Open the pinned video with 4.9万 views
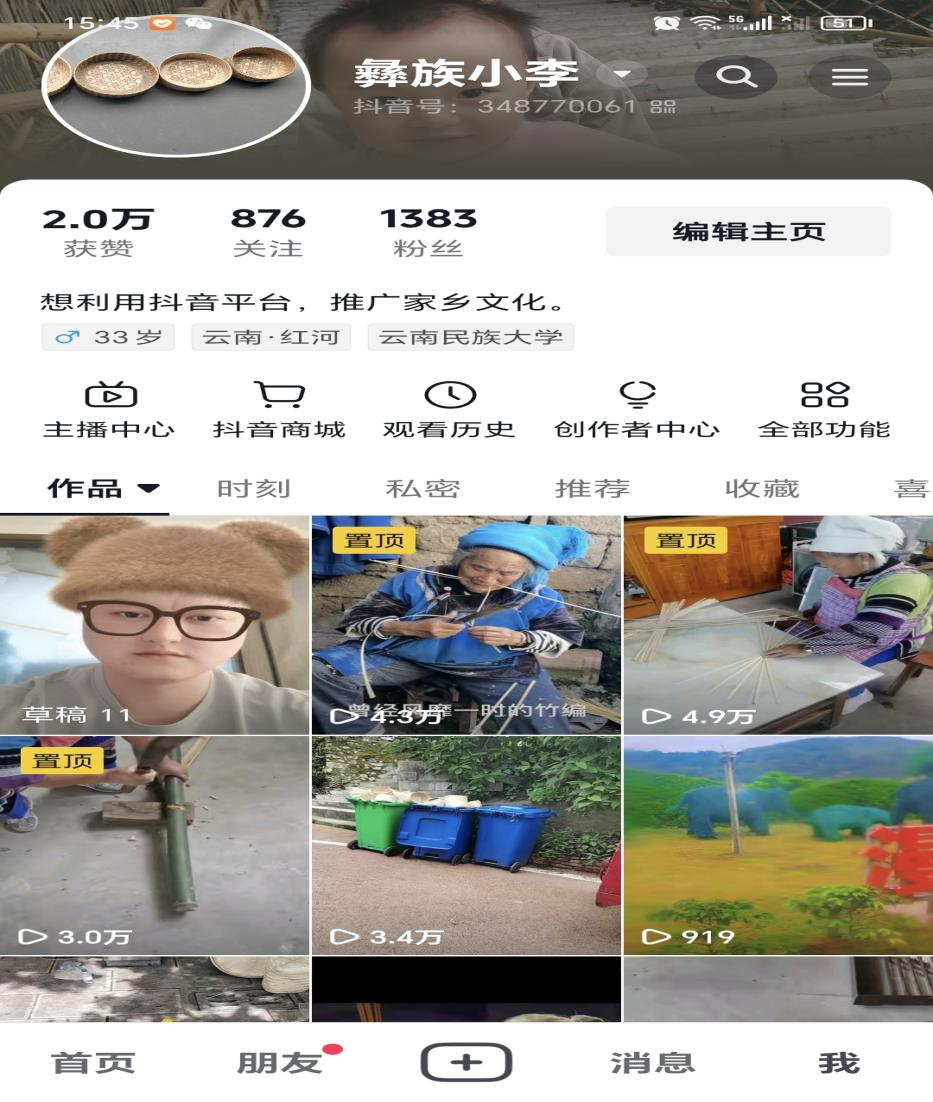 tap(778, 625)
